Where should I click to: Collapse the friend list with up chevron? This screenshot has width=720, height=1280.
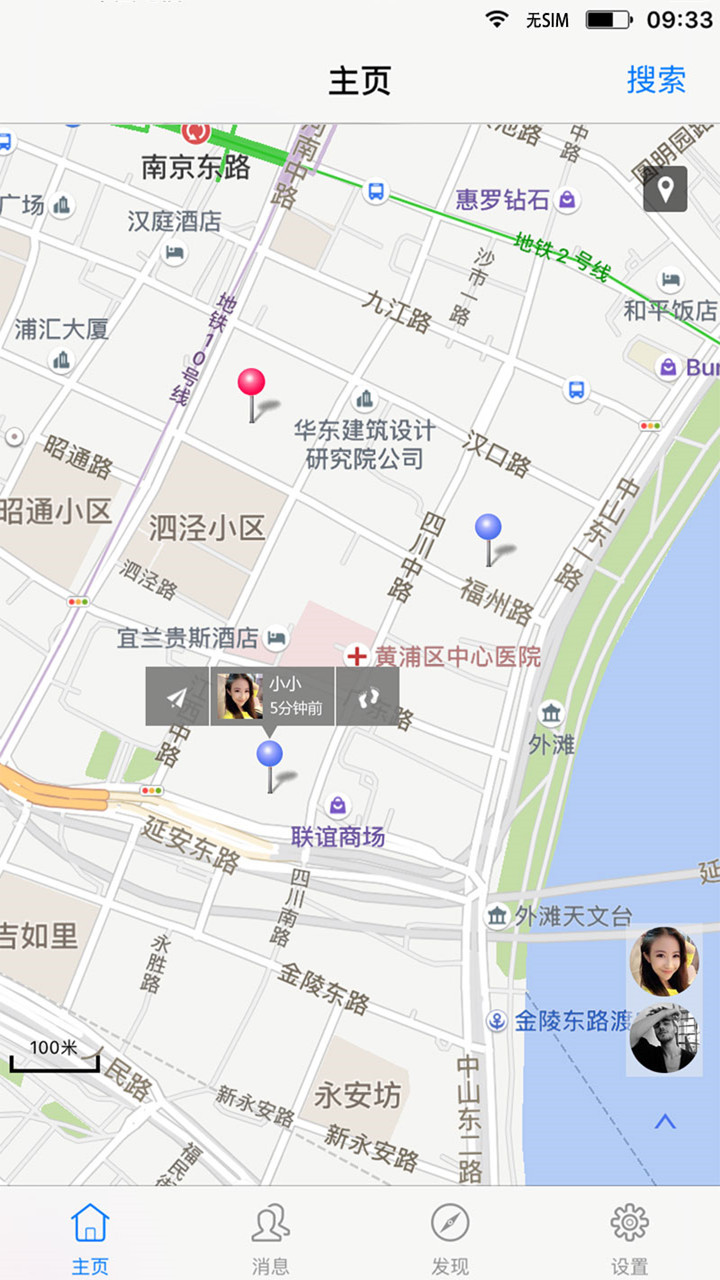point(665,1121)
